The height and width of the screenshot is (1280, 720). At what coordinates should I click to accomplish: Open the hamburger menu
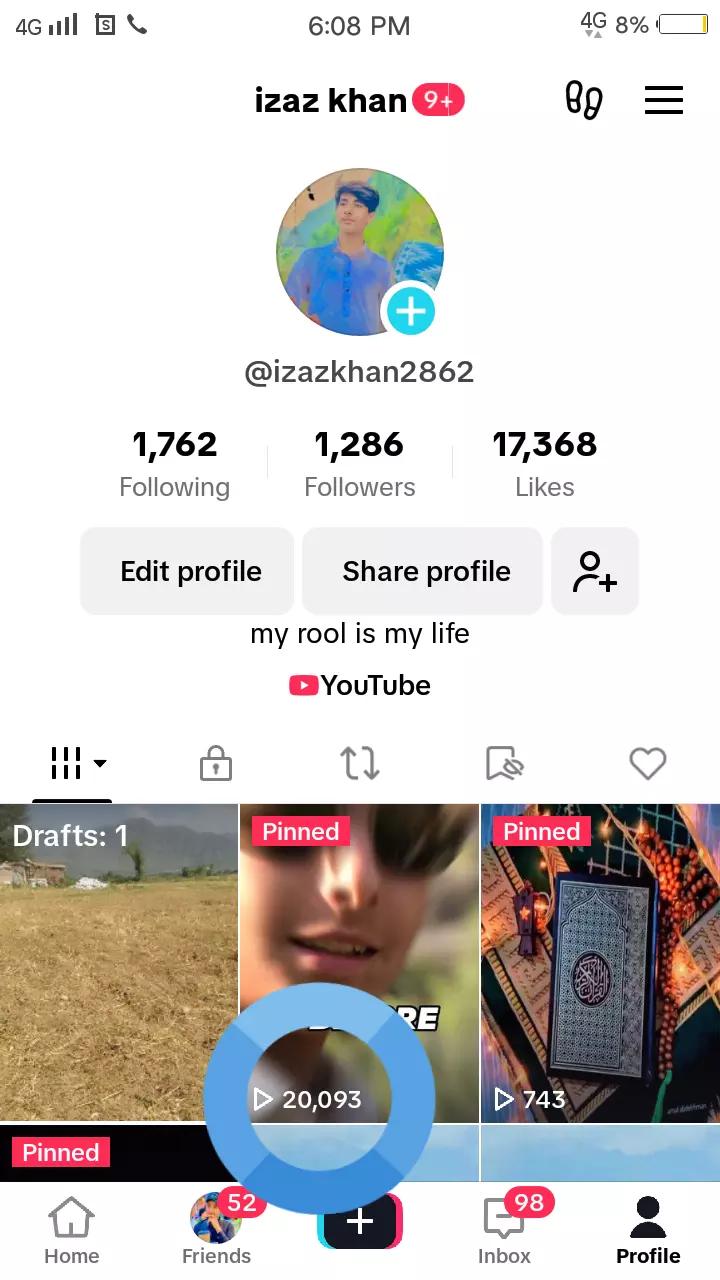(x=663, y=100)
